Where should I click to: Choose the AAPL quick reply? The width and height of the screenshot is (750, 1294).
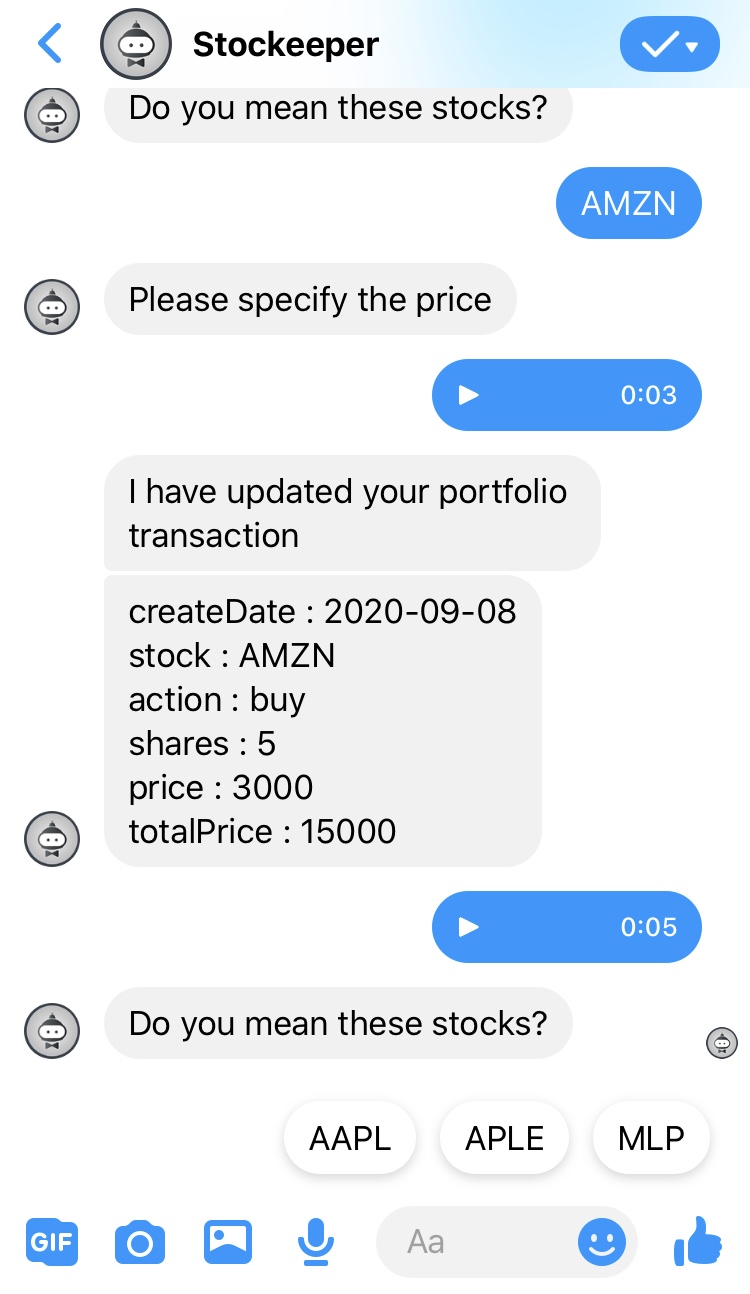pos(349,1138)
